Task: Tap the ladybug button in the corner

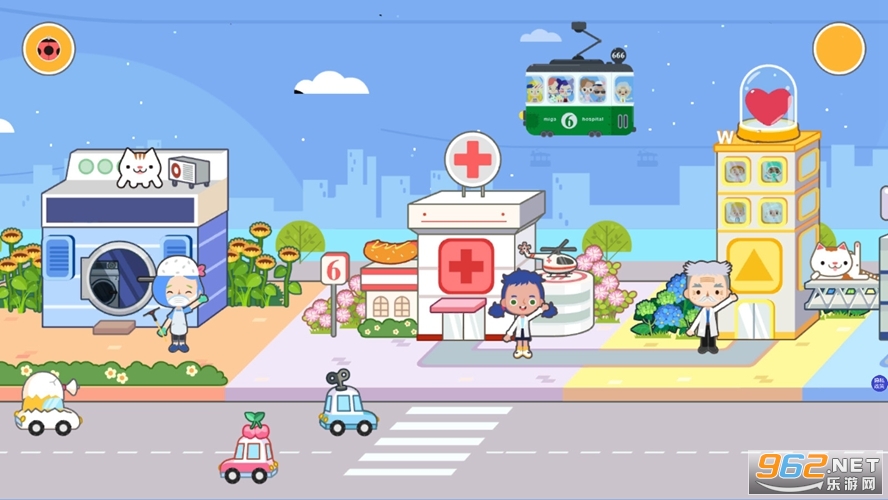Action: (x=48, y=48)
